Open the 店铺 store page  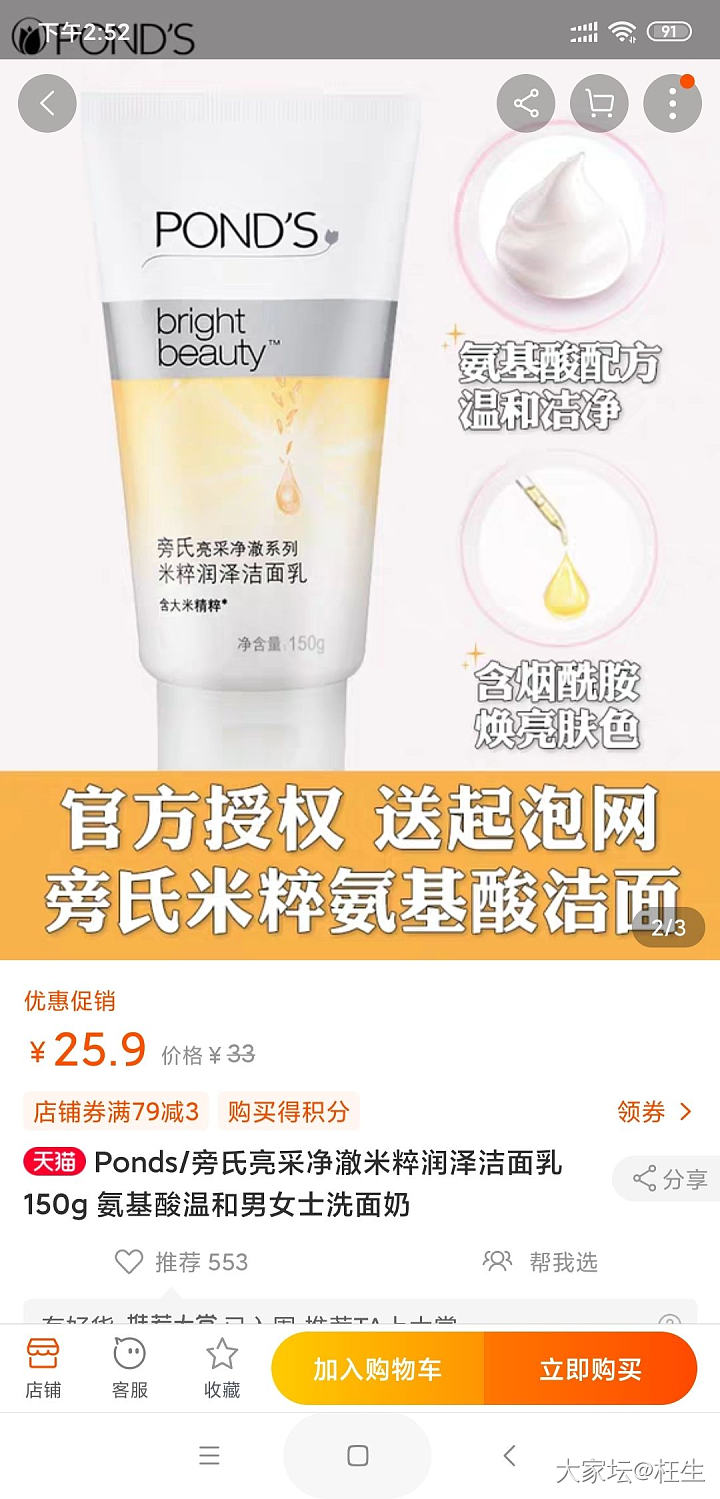click(43, 1369)
